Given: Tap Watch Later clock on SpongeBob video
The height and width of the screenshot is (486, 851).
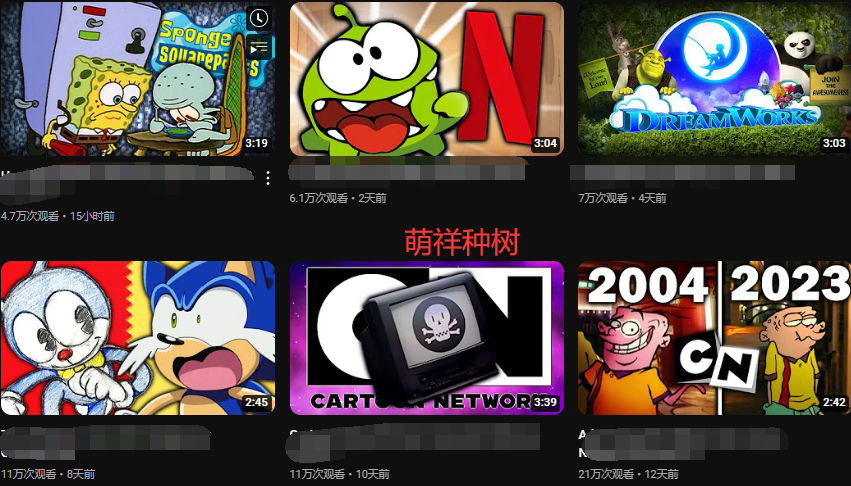Looking at the screenshot, I should pos(259,18).
